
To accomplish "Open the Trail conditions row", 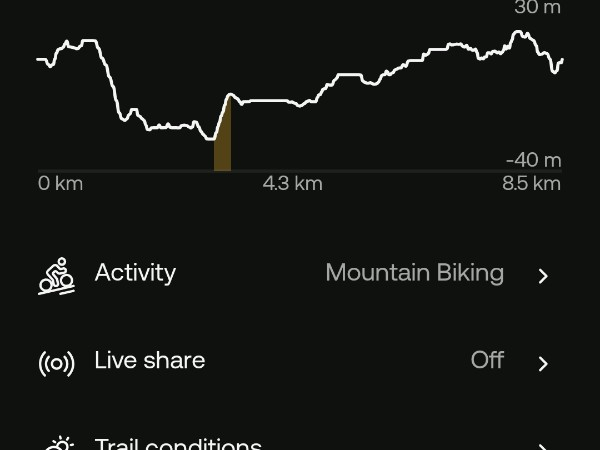I will click(x=300, y=443).
